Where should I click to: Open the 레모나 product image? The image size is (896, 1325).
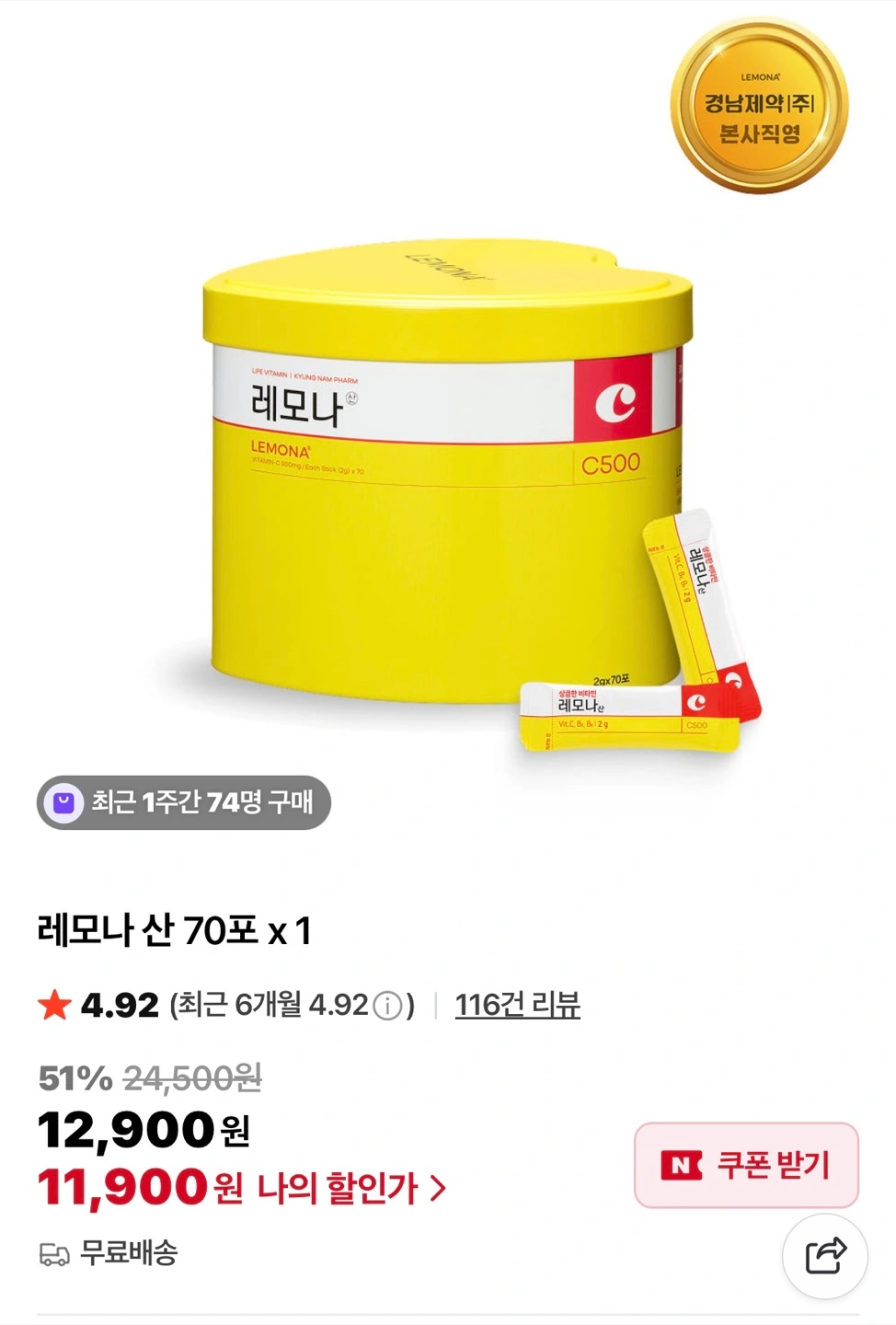coord(448,488)
